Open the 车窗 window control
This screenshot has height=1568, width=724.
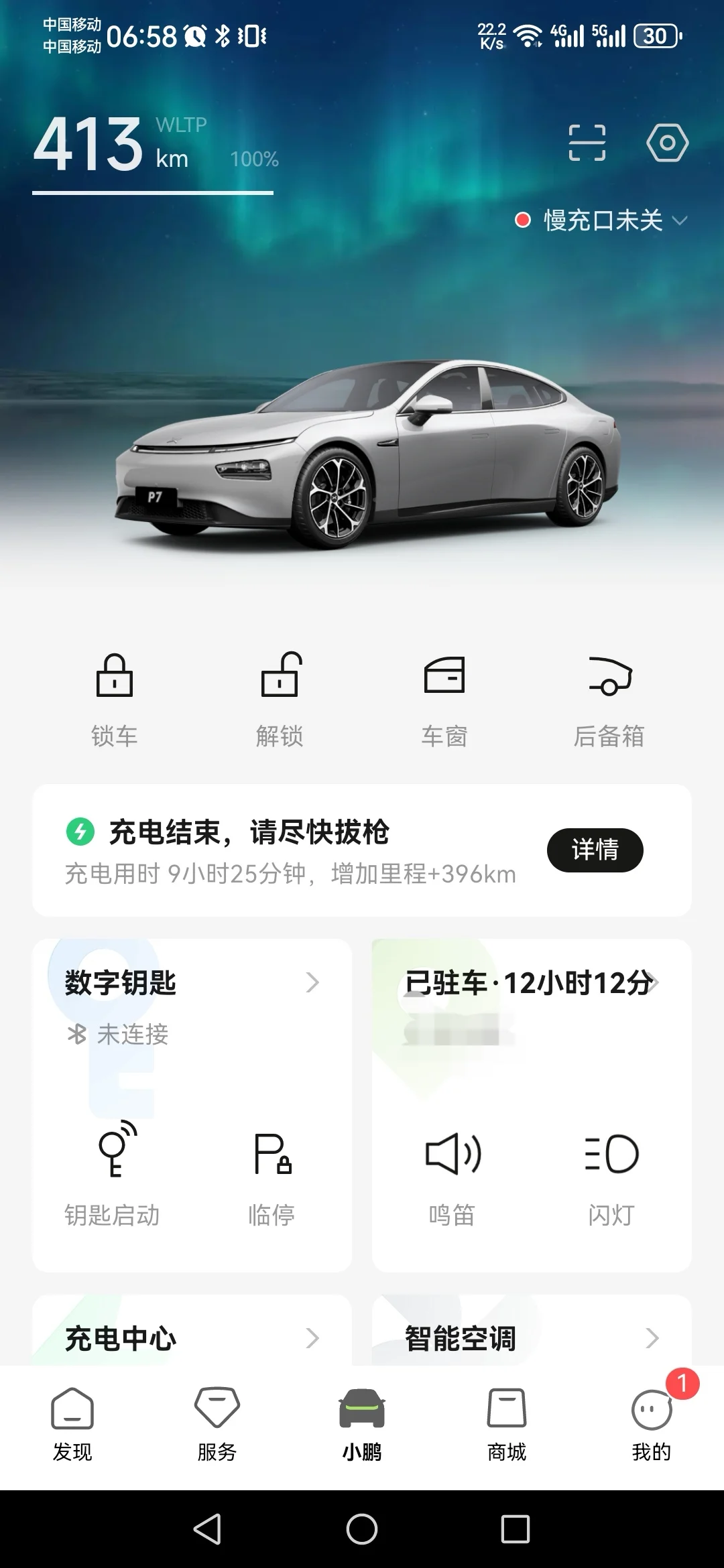coord(444,698)
